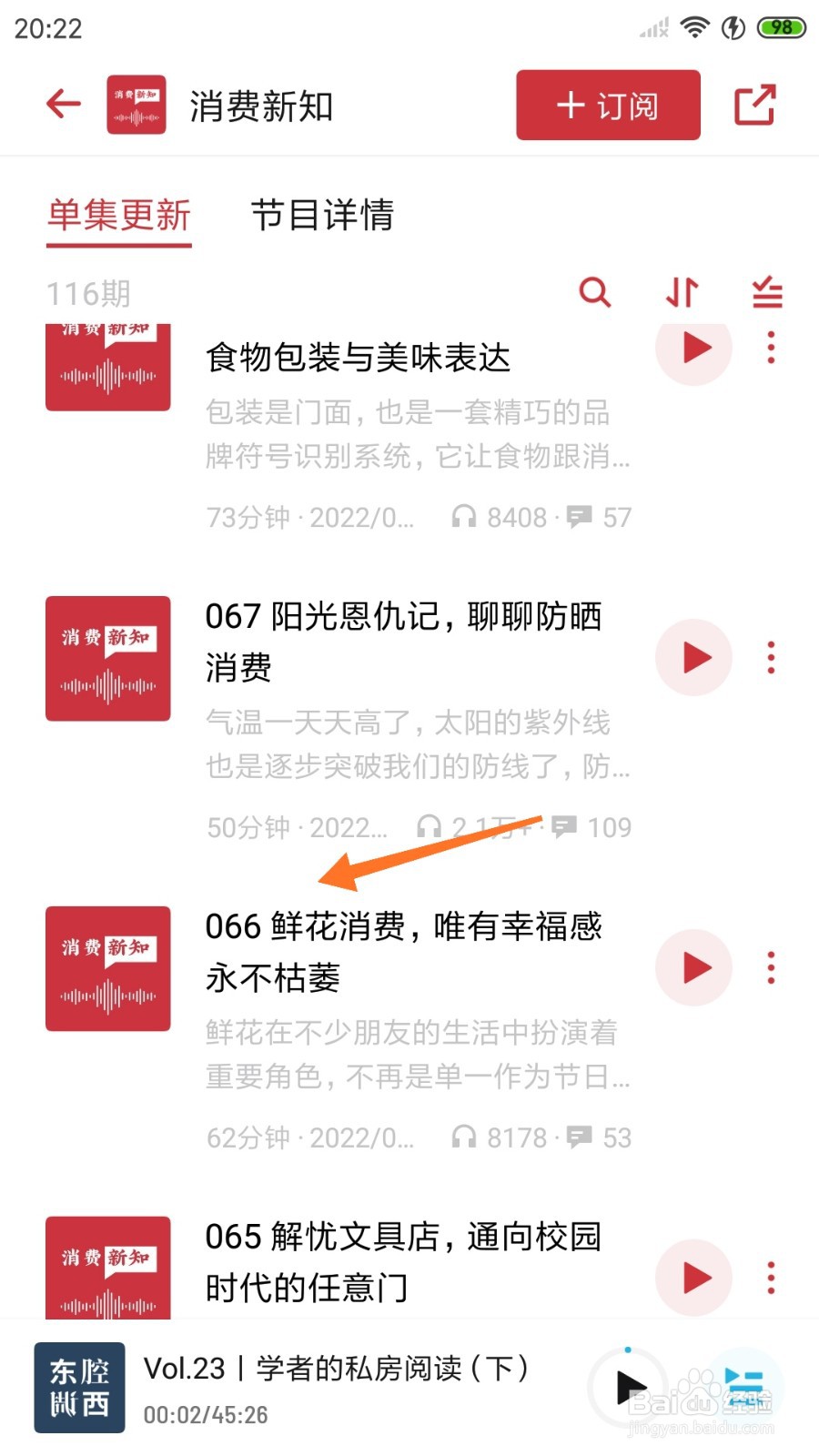
Task: Select the 单集更新 tab
Action: tap(119, 216)
